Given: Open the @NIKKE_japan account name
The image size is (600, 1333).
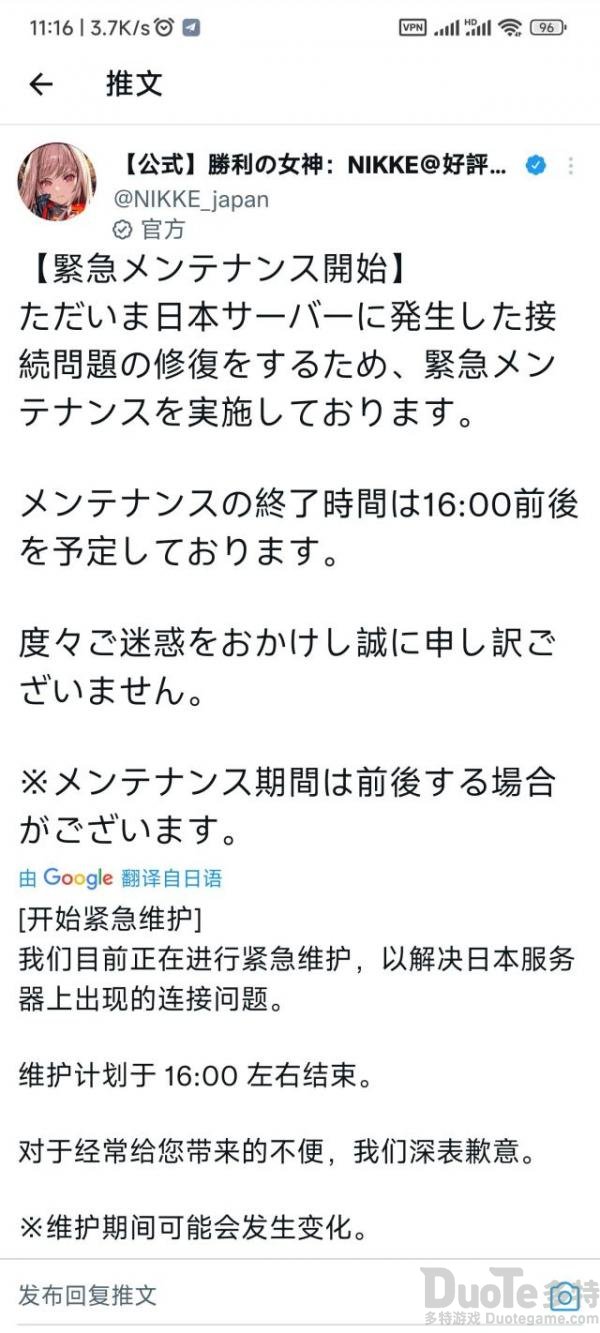Looking at the screenshot, I should point(190,199).
